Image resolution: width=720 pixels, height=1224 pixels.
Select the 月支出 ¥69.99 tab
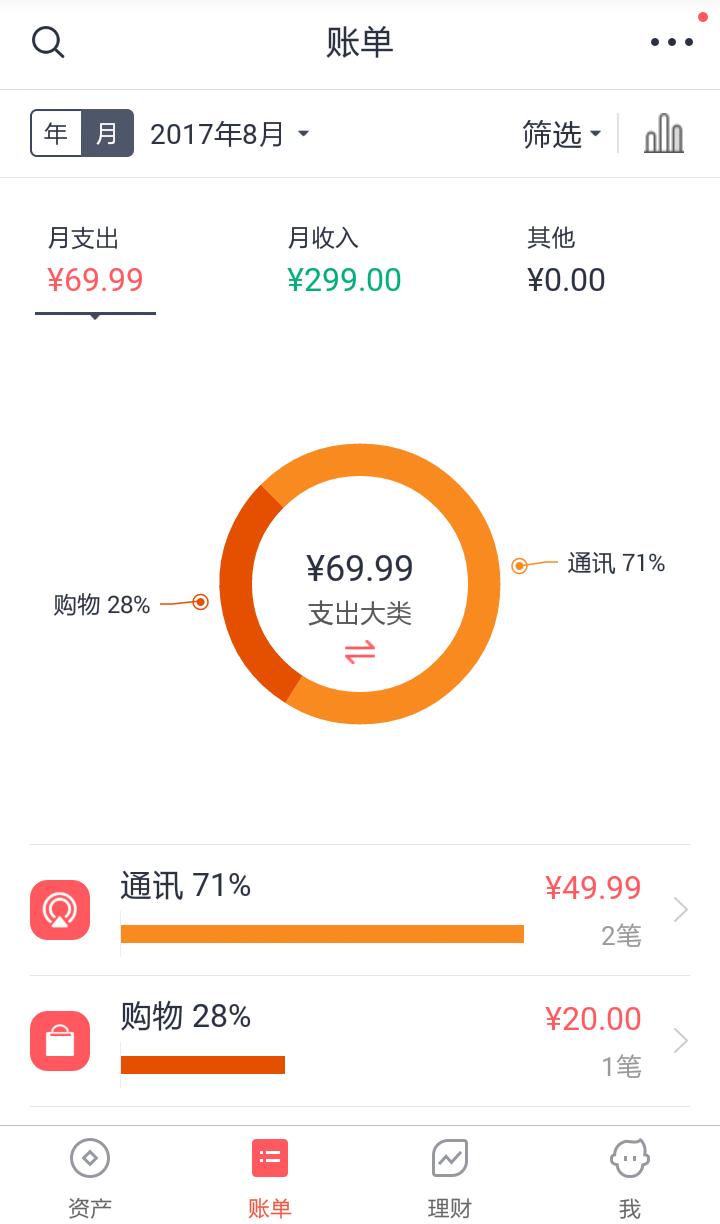point(95,261)
